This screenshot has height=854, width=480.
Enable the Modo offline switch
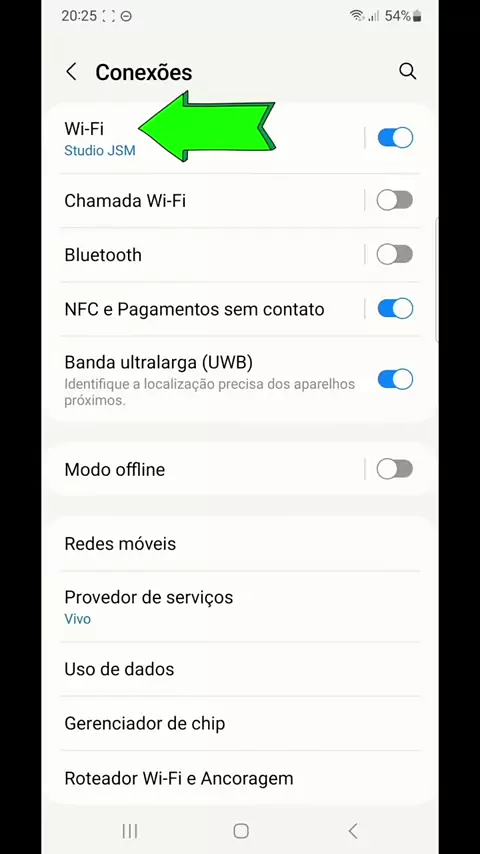pyautogui.click(x=395, y=468)
